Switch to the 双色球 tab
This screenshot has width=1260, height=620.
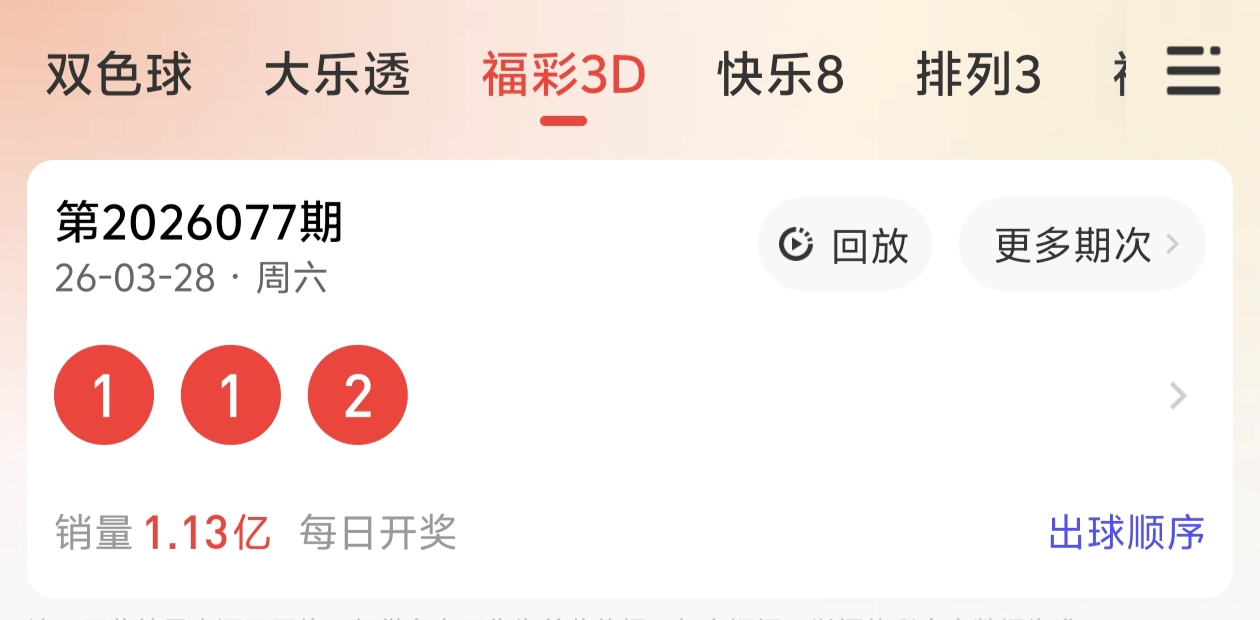pyautogui.click(x=119, y=75)
